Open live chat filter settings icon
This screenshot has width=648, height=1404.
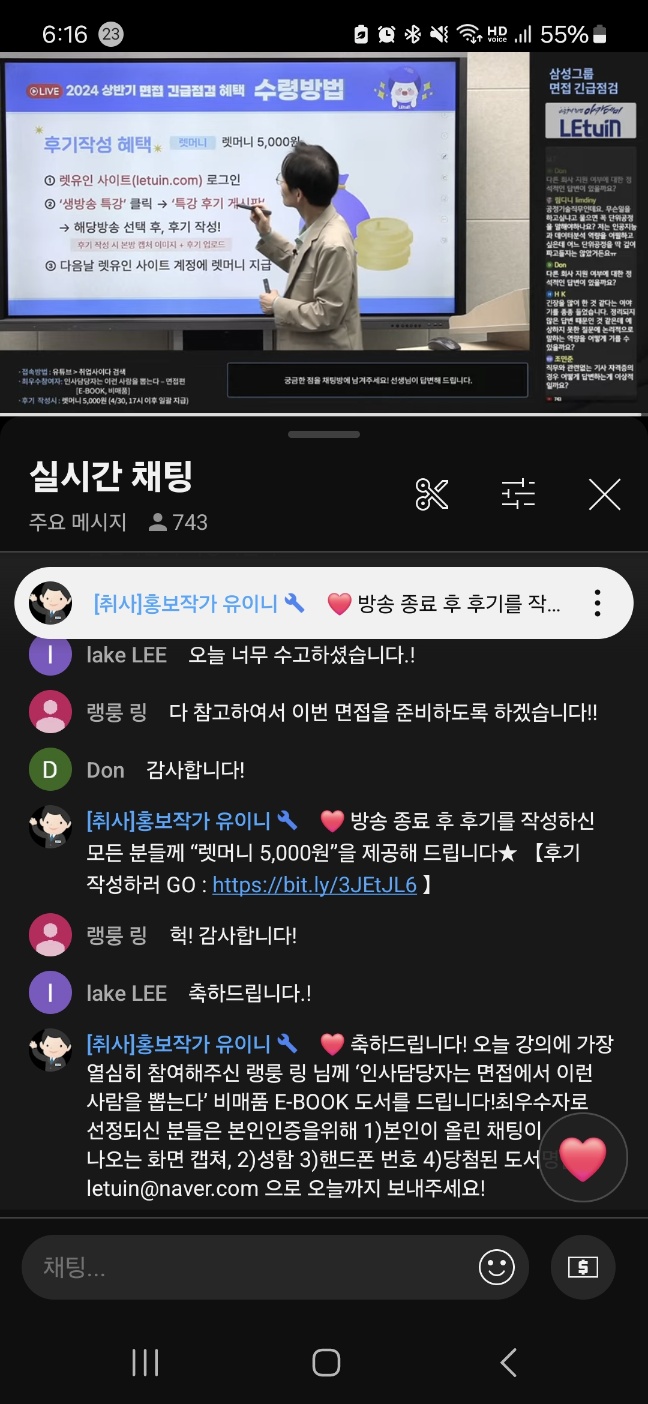518,494
